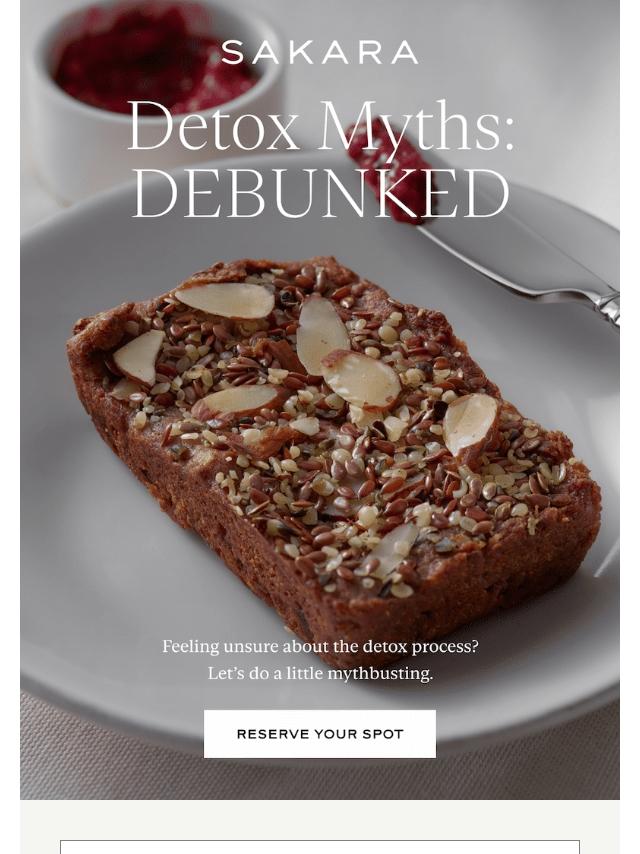Tap the Reserve Your Spot button
This screenshot has height=854, width=640.
click(x=320, y=734)
